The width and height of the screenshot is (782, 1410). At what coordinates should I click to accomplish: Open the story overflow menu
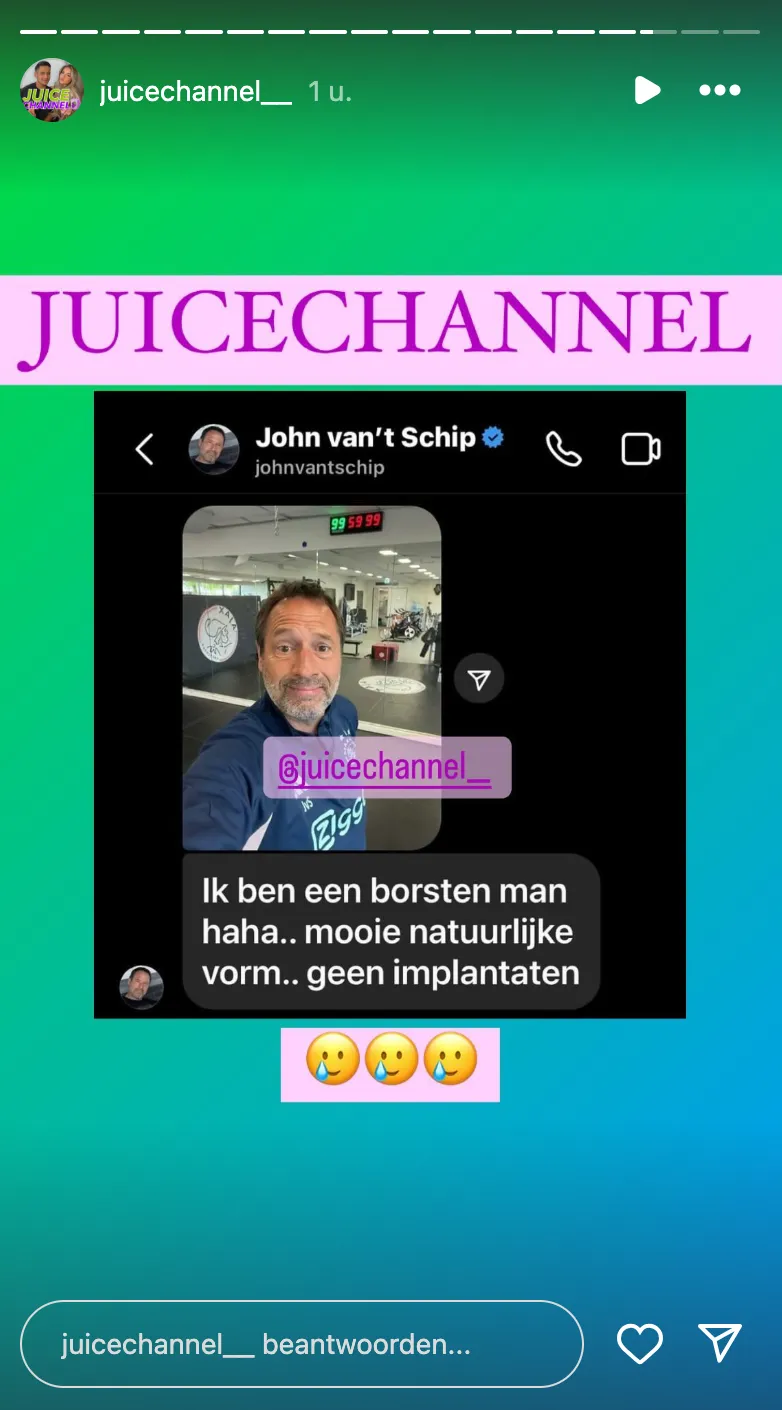click(x=720, y=91)
